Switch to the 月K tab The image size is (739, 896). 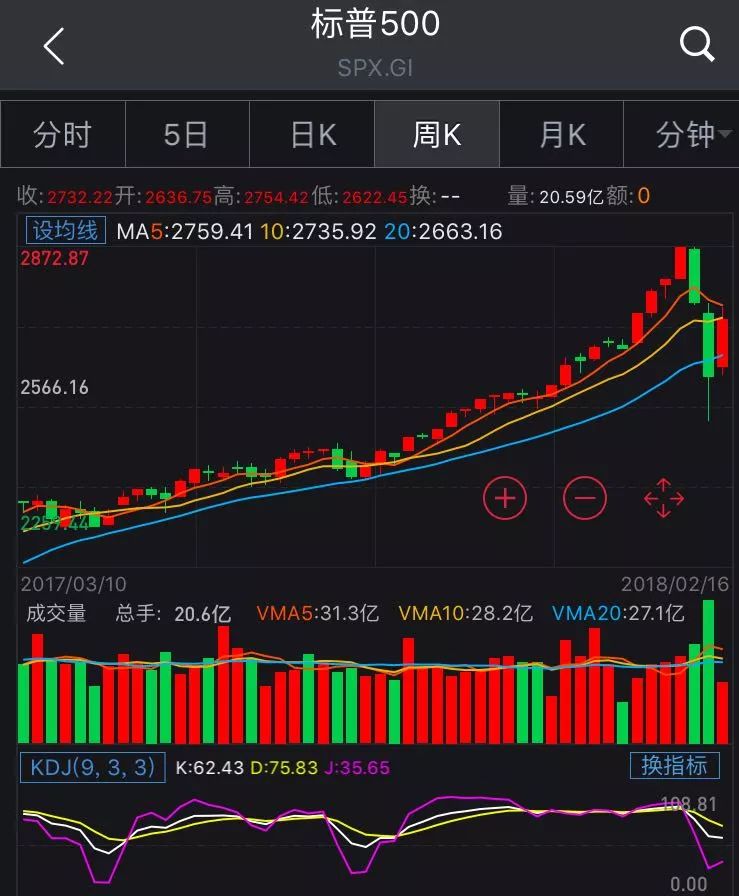(x=562, y=134)
